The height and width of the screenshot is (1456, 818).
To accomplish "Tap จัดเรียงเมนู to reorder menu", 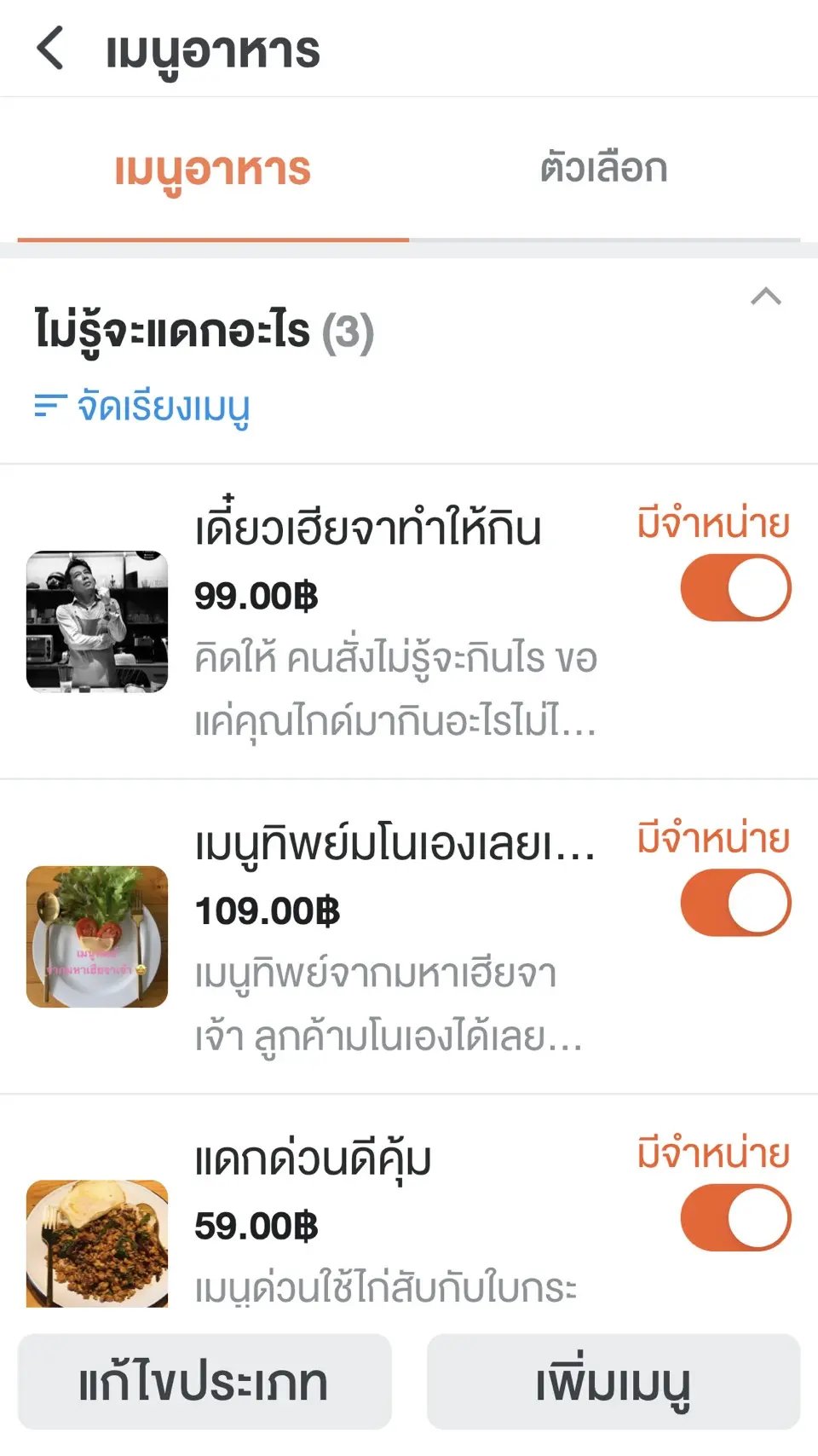I will pyautogui.click(x=142, y=407).
